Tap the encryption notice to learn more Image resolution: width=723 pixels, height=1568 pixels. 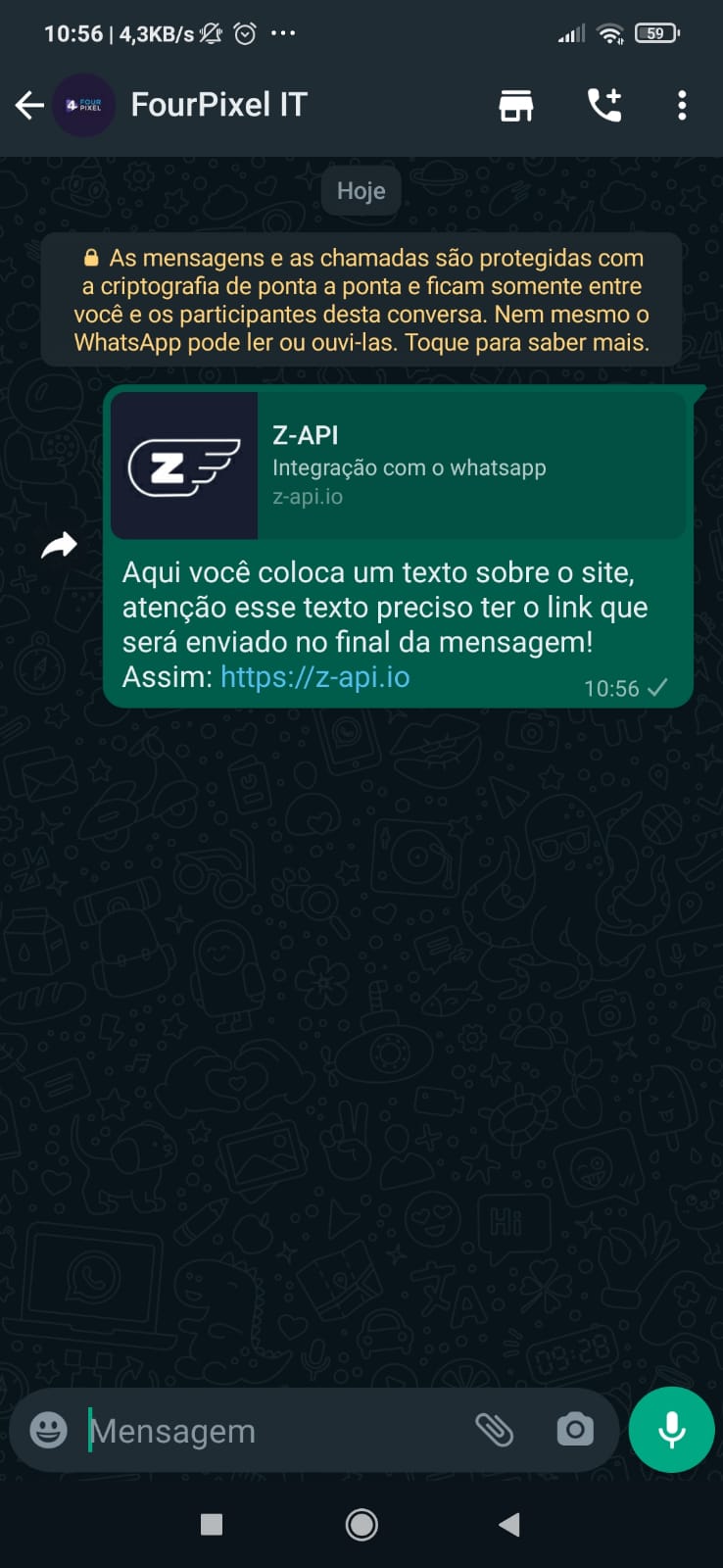click(x=361, y=299)
